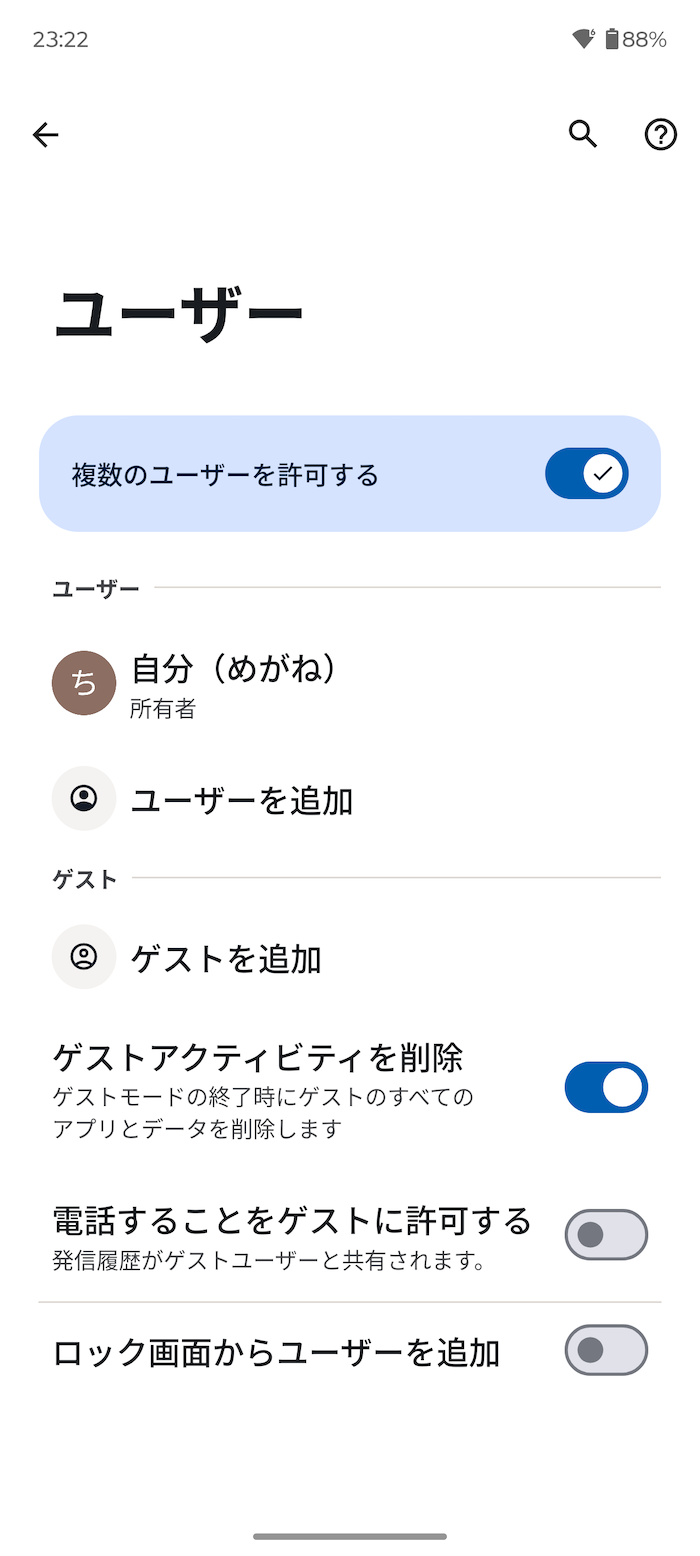Open the help icon
This screenshot has height=1556, width=700.
point(660,134)
